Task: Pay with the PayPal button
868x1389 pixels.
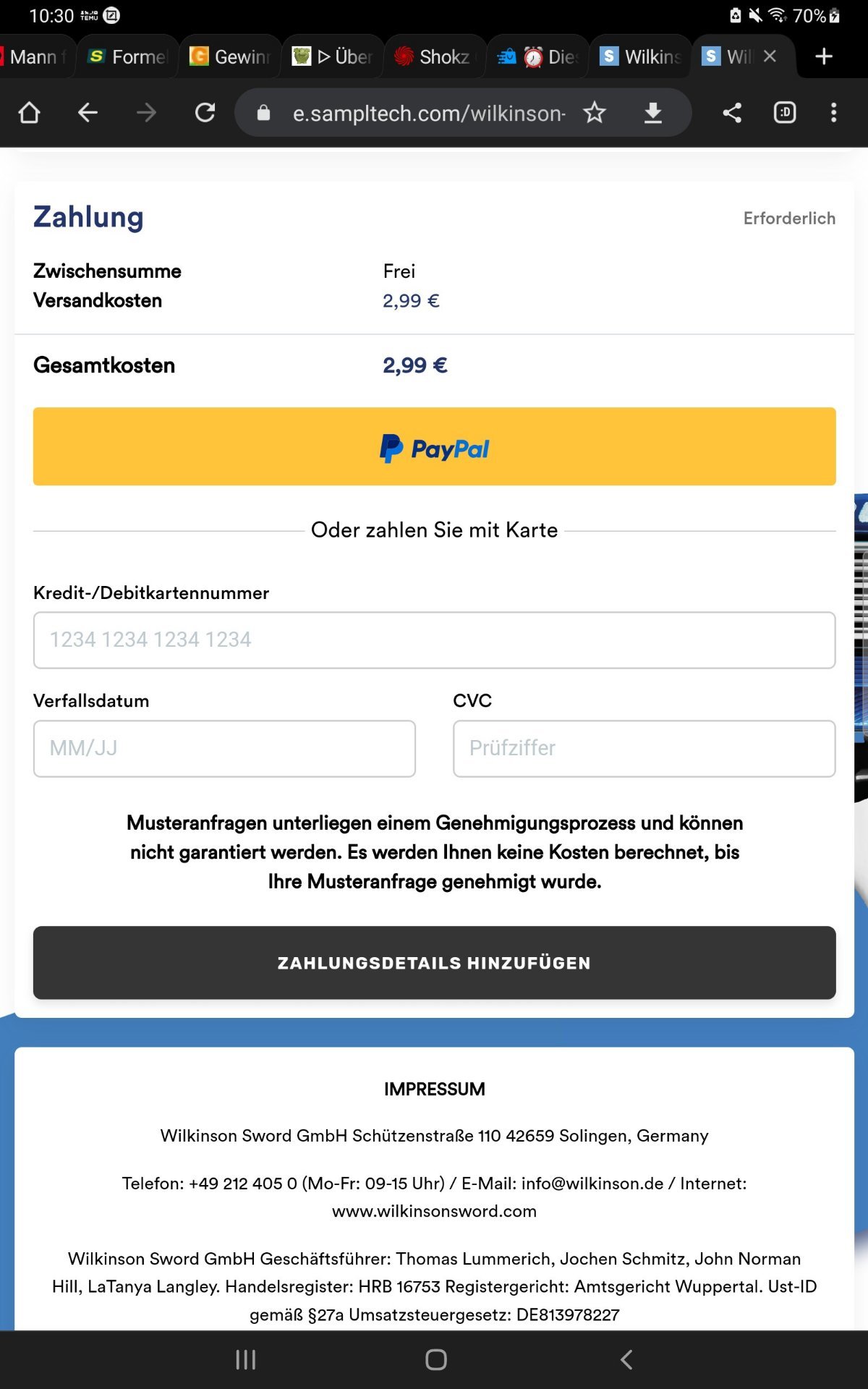Action: (x=434, y=446)
